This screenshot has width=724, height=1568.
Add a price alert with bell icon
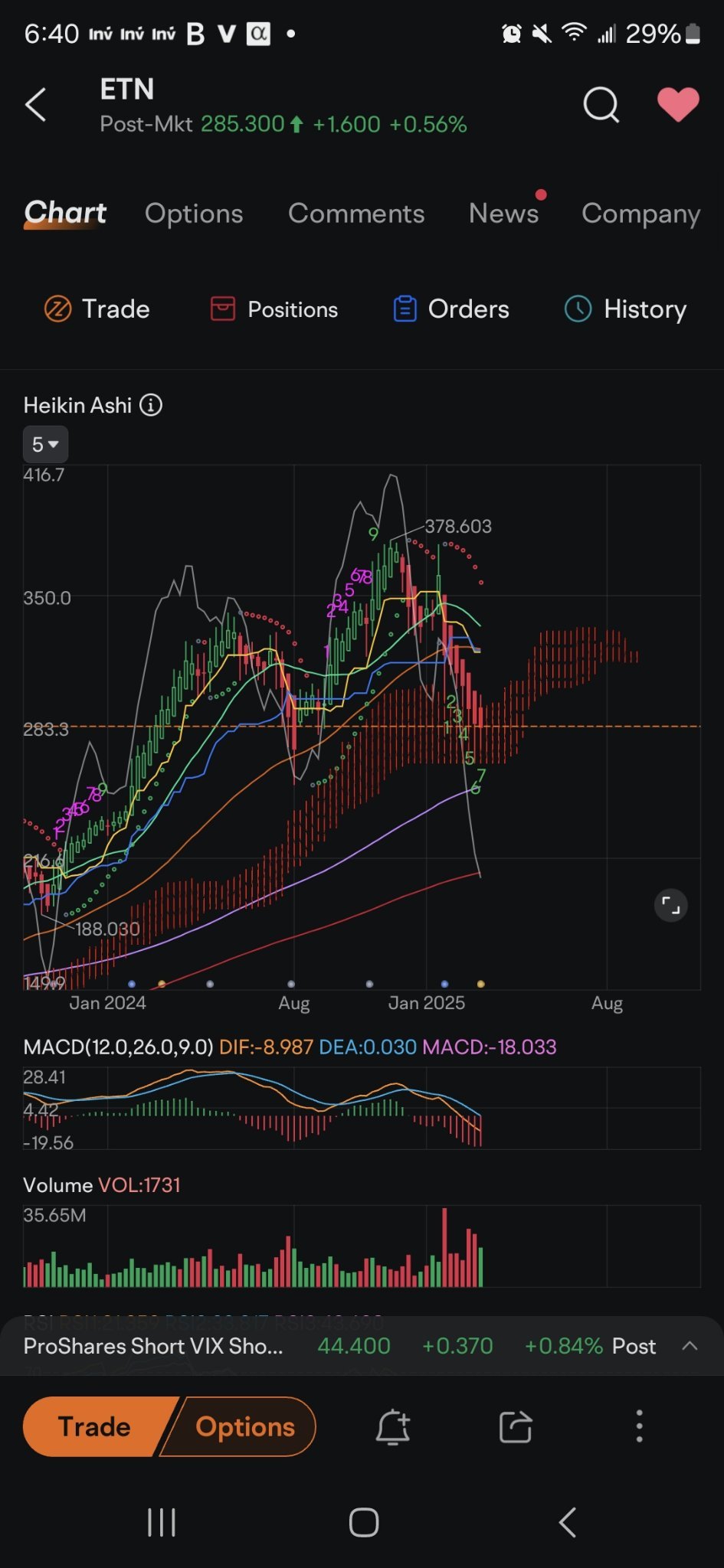pos(393,1426)
